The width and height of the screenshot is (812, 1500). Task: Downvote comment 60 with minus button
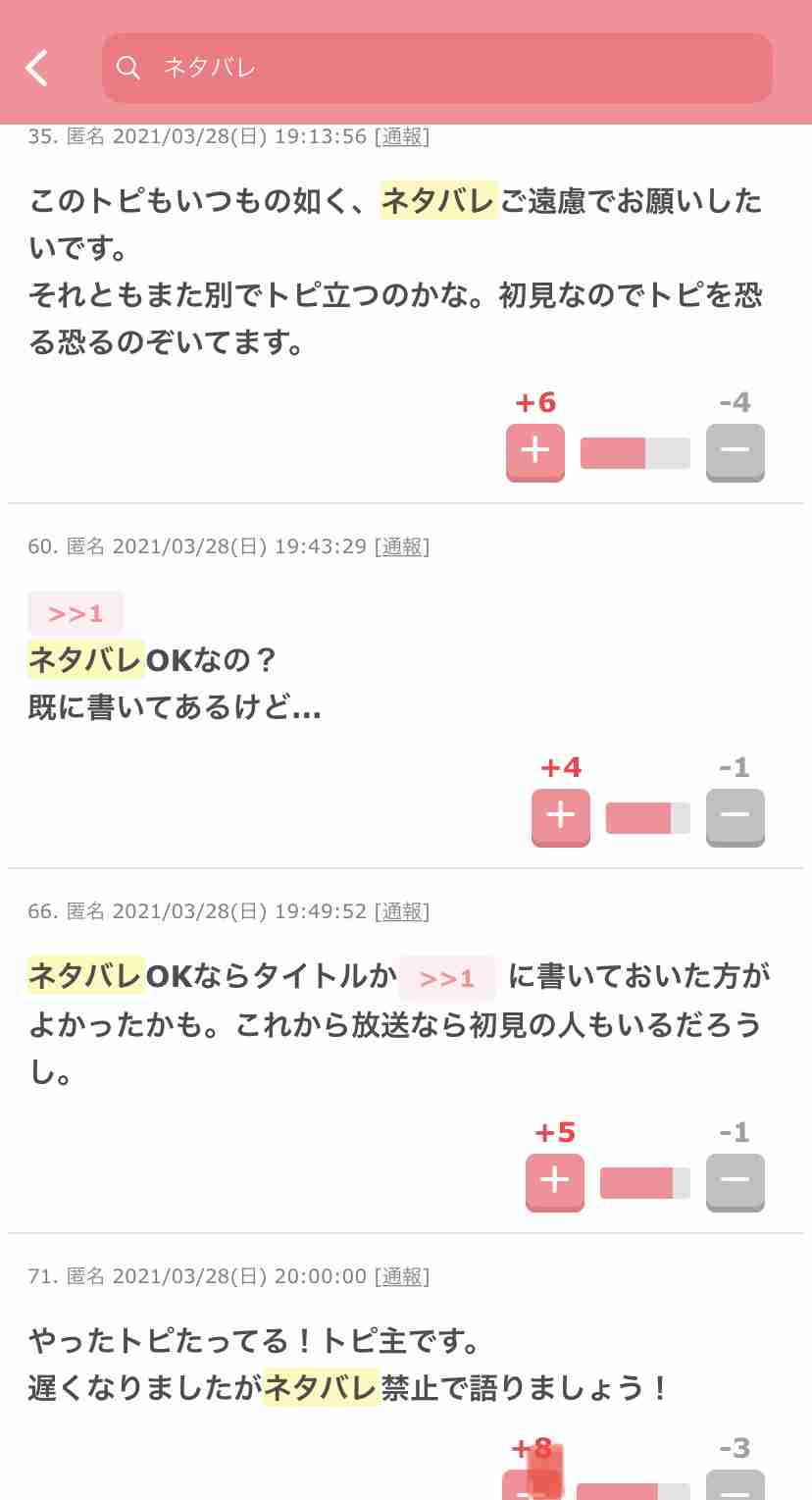pyautogui.click(x=736, y=817)
